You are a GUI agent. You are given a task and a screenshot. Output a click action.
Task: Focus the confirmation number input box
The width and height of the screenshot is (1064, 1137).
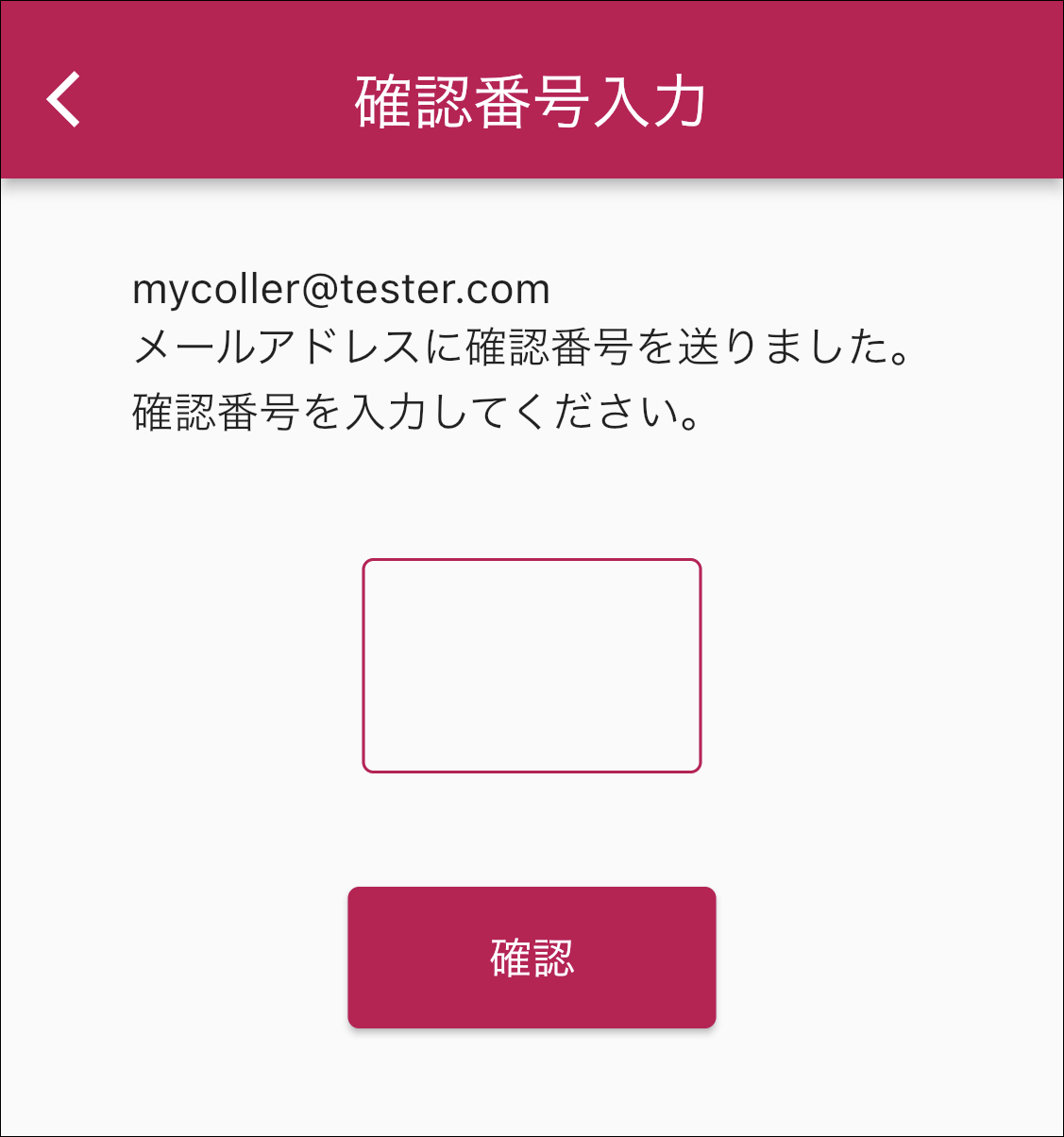coord(532,666)
